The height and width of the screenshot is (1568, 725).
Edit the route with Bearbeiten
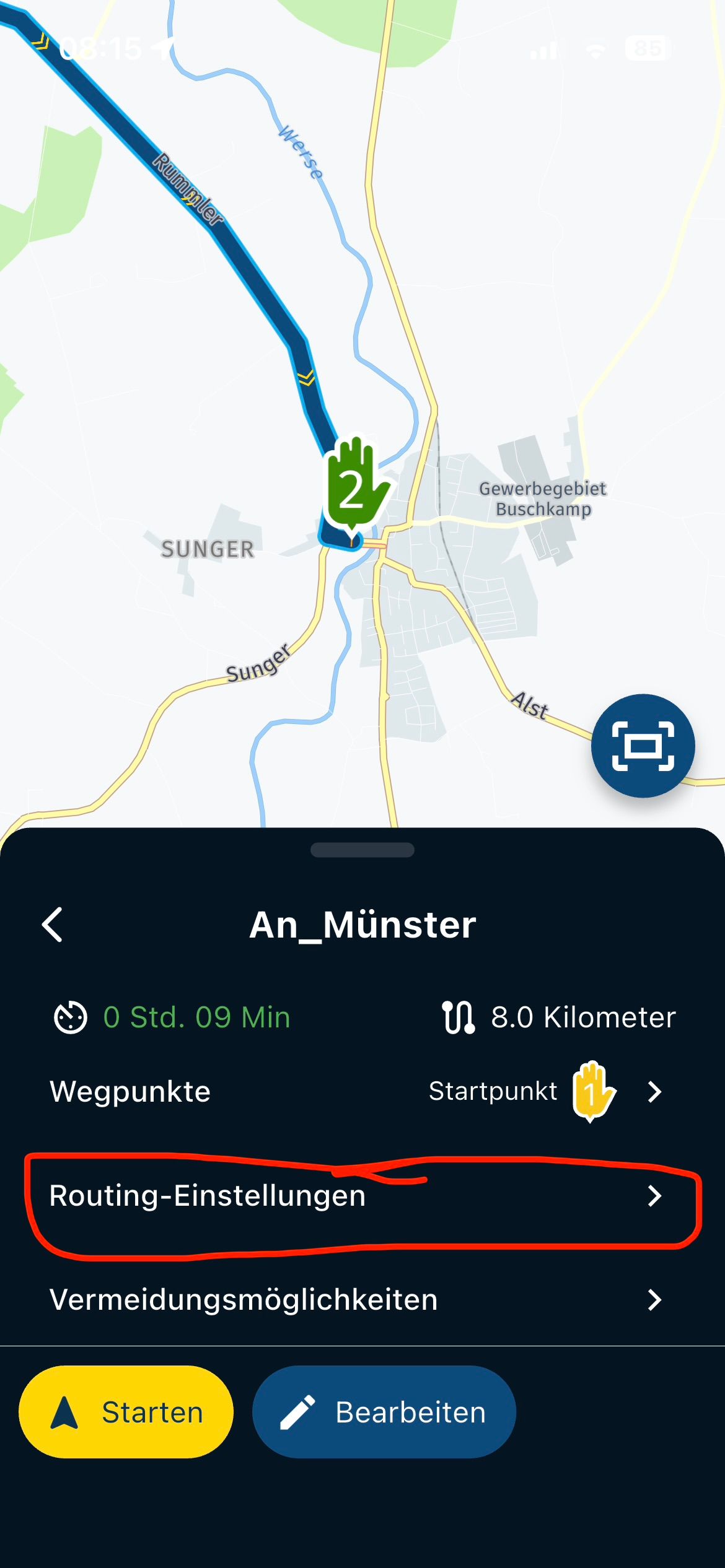click(x=384, y=1412)
